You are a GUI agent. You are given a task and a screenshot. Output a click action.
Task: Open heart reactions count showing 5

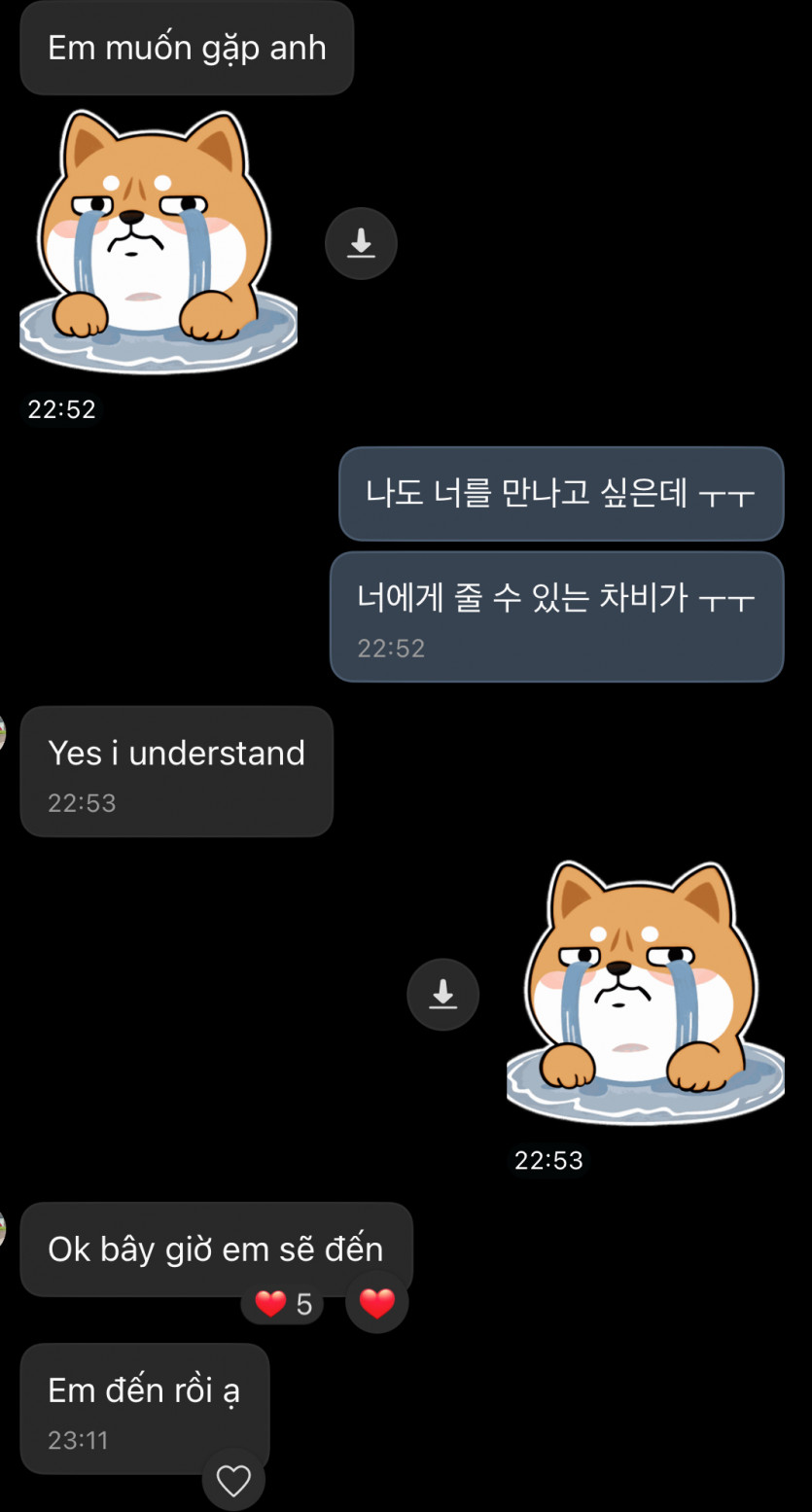[283, 1303]
